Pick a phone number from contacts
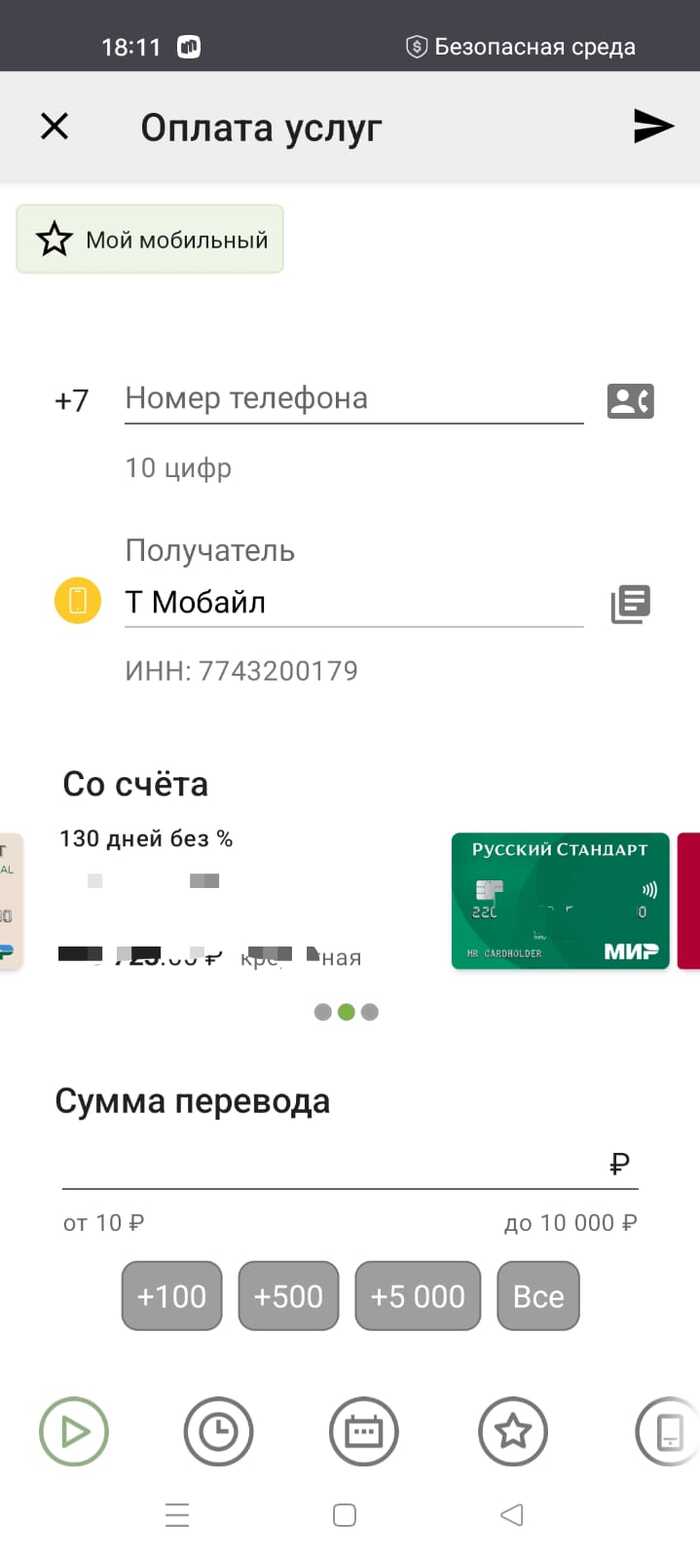Viewport: 700px width, 1558px height. click(630, 401)
